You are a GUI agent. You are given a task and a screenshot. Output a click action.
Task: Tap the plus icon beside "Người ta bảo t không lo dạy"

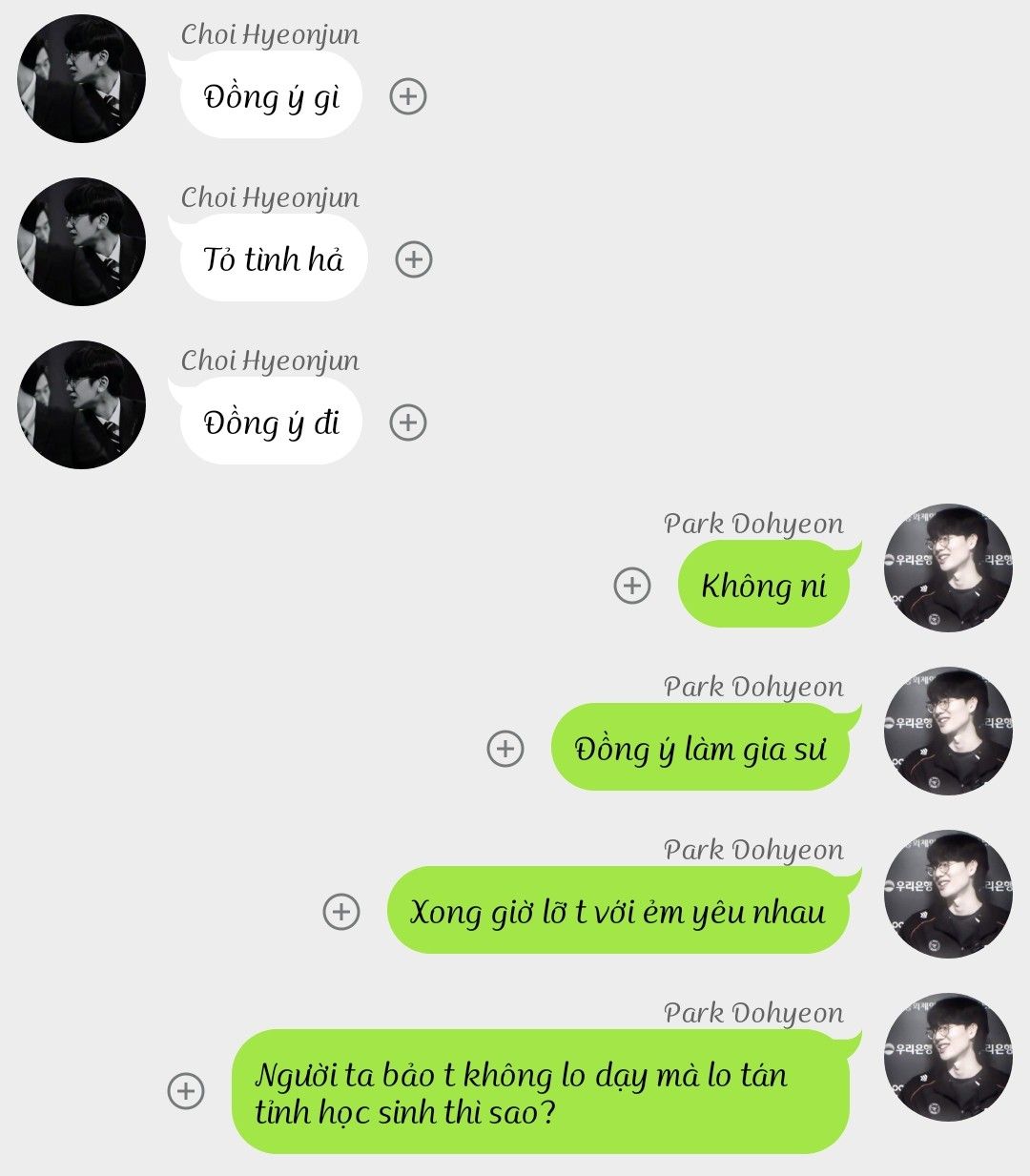(x=186, y=1091)
